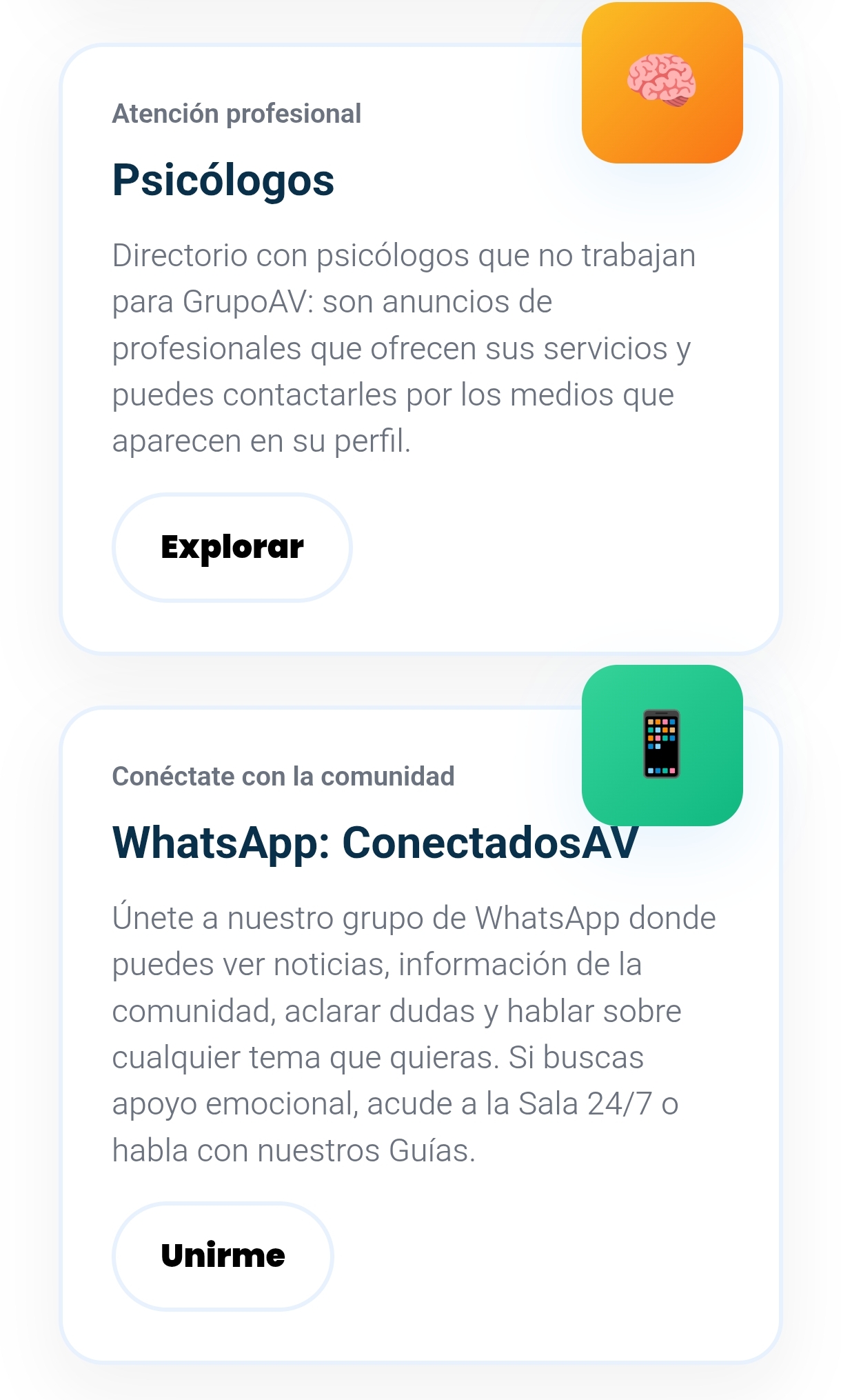The width and height of the screenshot is (841, 1400).
Task: Tap Unirme to join the WhatsApp group
Action: tap(223, 1256)
